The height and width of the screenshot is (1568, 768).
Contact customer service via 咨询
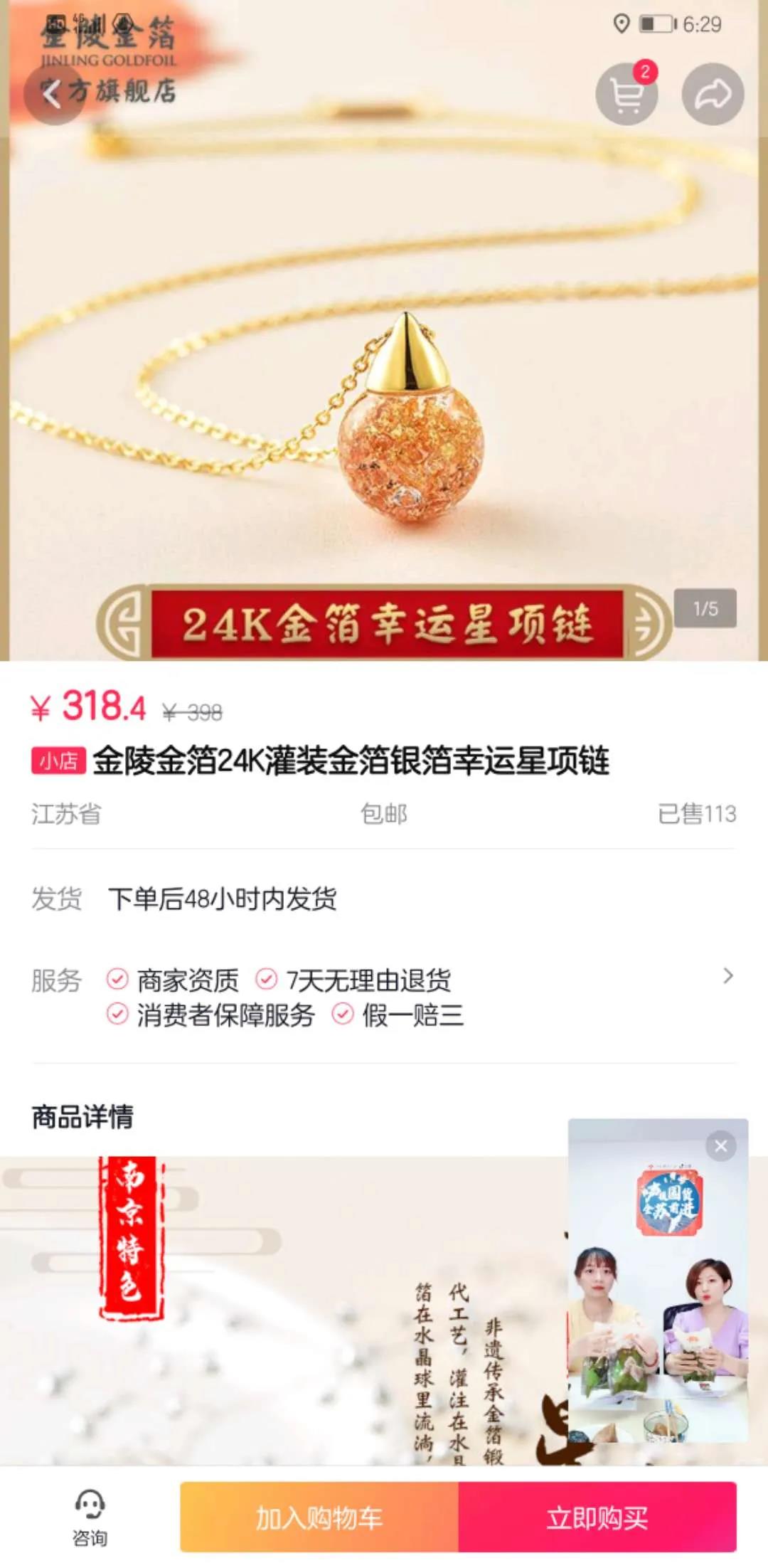tap(90, 1517)
